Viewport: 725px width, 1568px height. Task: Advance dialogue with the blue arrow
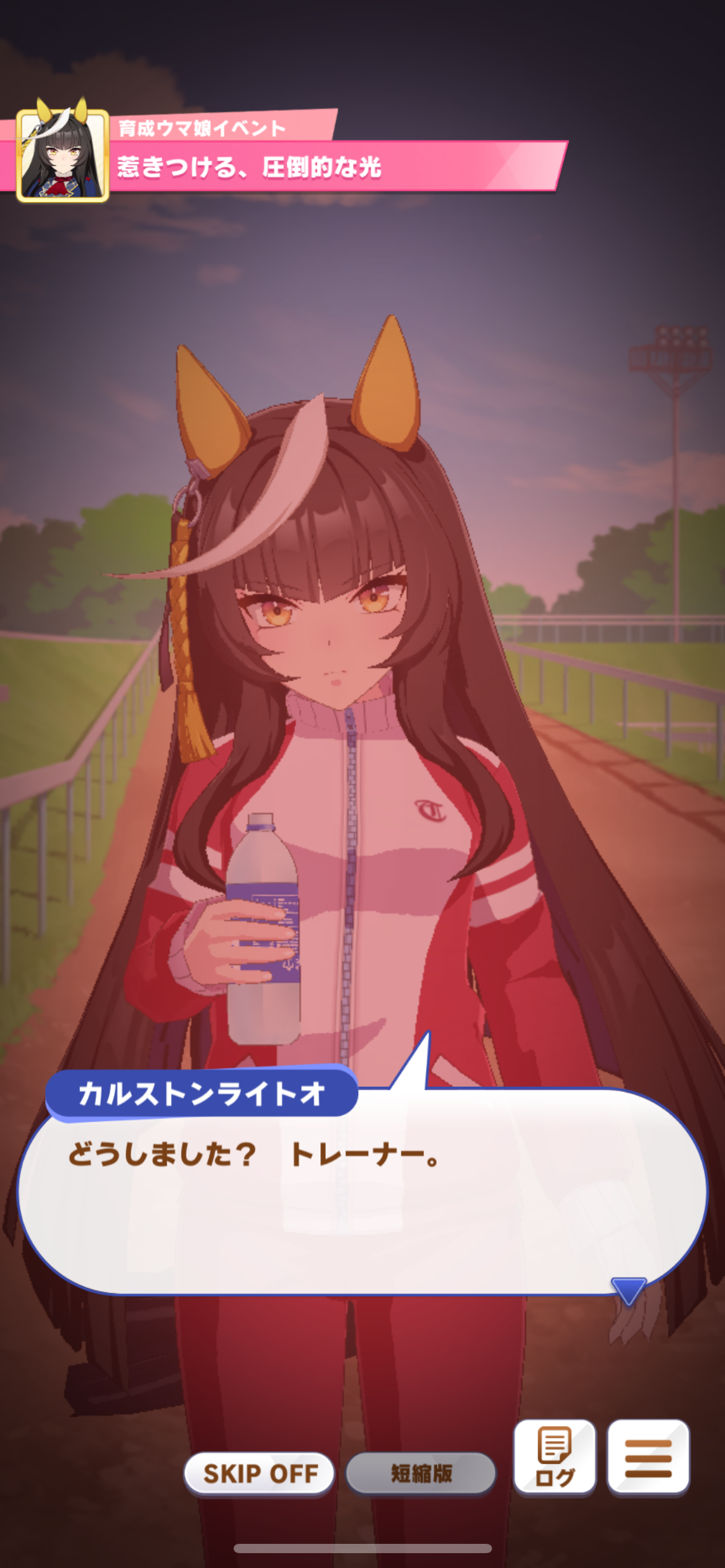628,1291
